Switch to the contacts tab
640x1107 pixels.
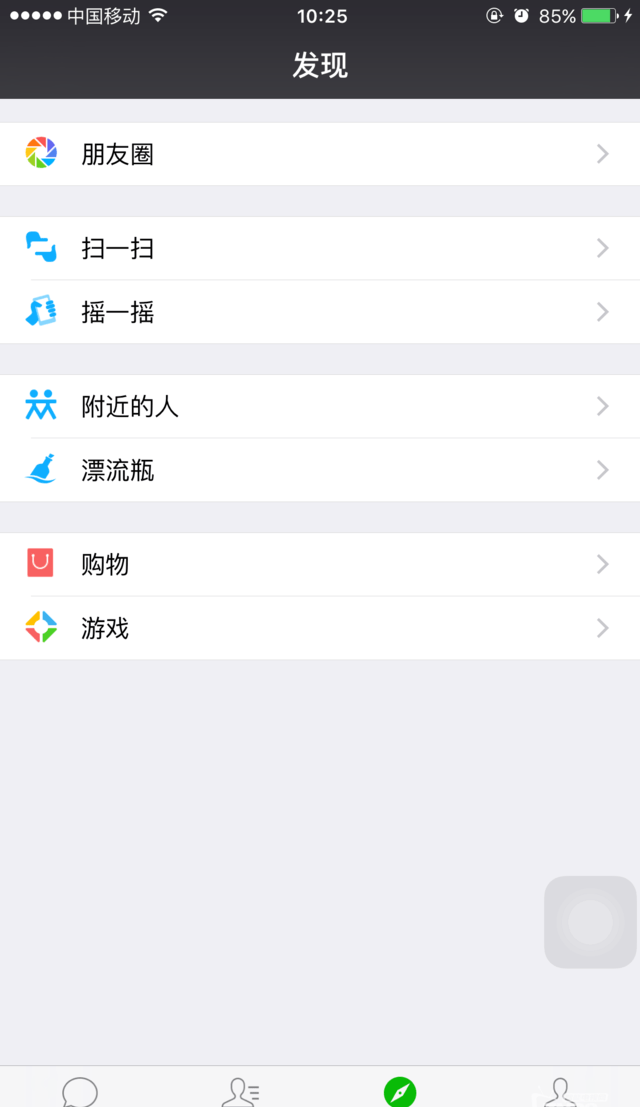tap(240, 1091)
